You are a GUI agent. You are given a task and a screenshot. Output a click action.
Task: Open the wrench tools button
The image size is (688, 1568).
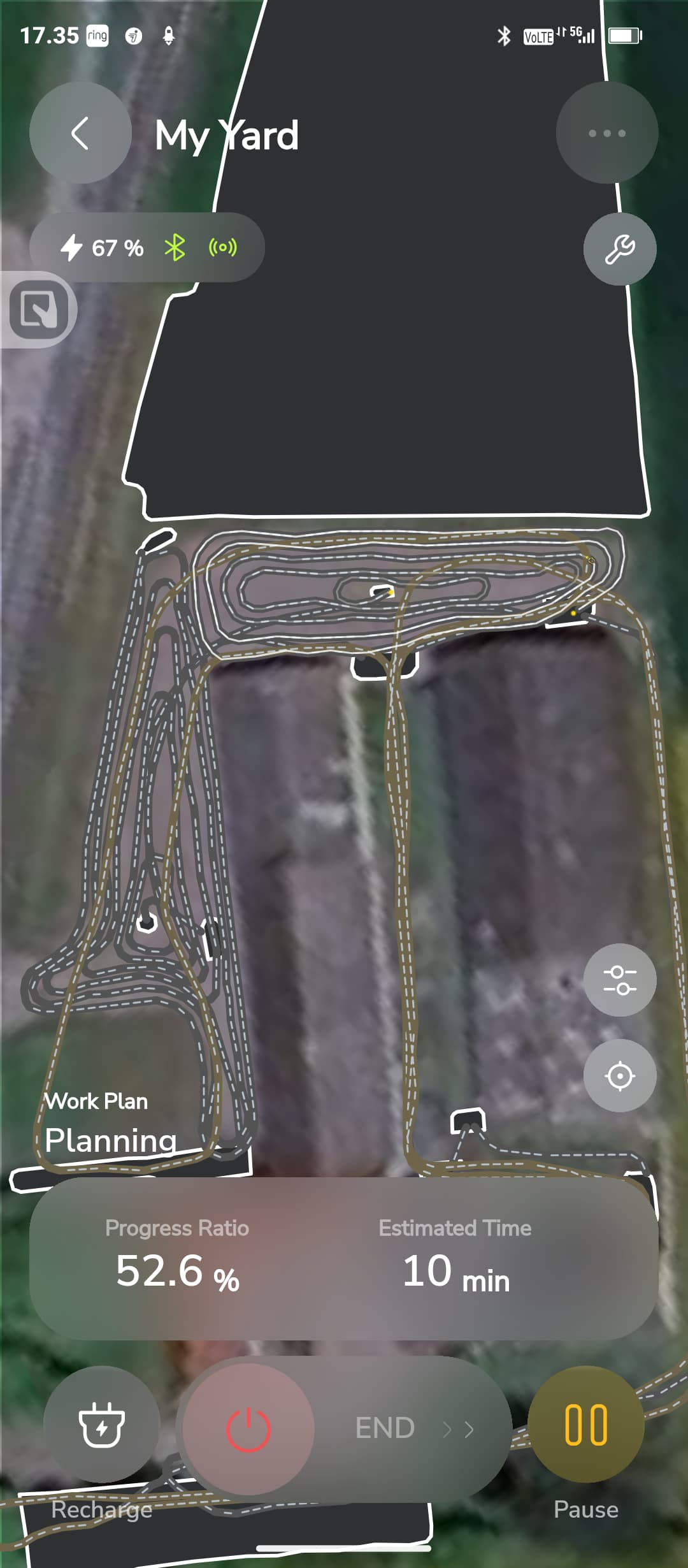(619, 249)
